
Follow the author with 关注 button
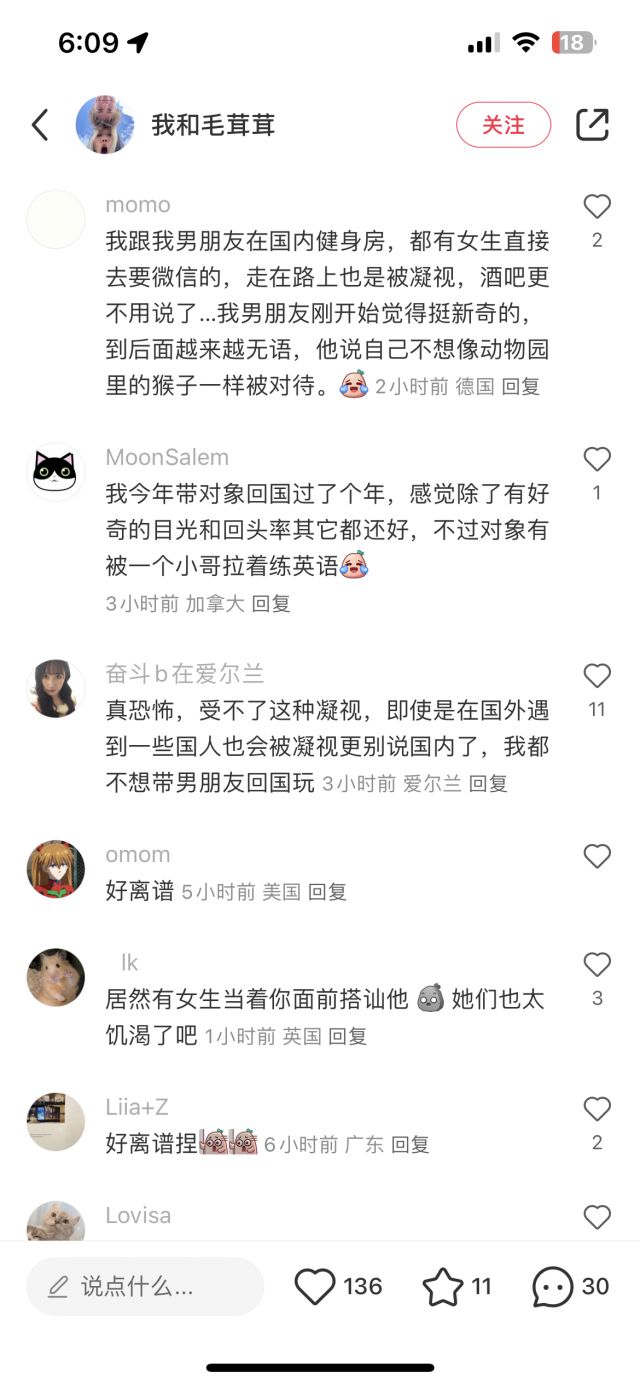pos(503,125)
